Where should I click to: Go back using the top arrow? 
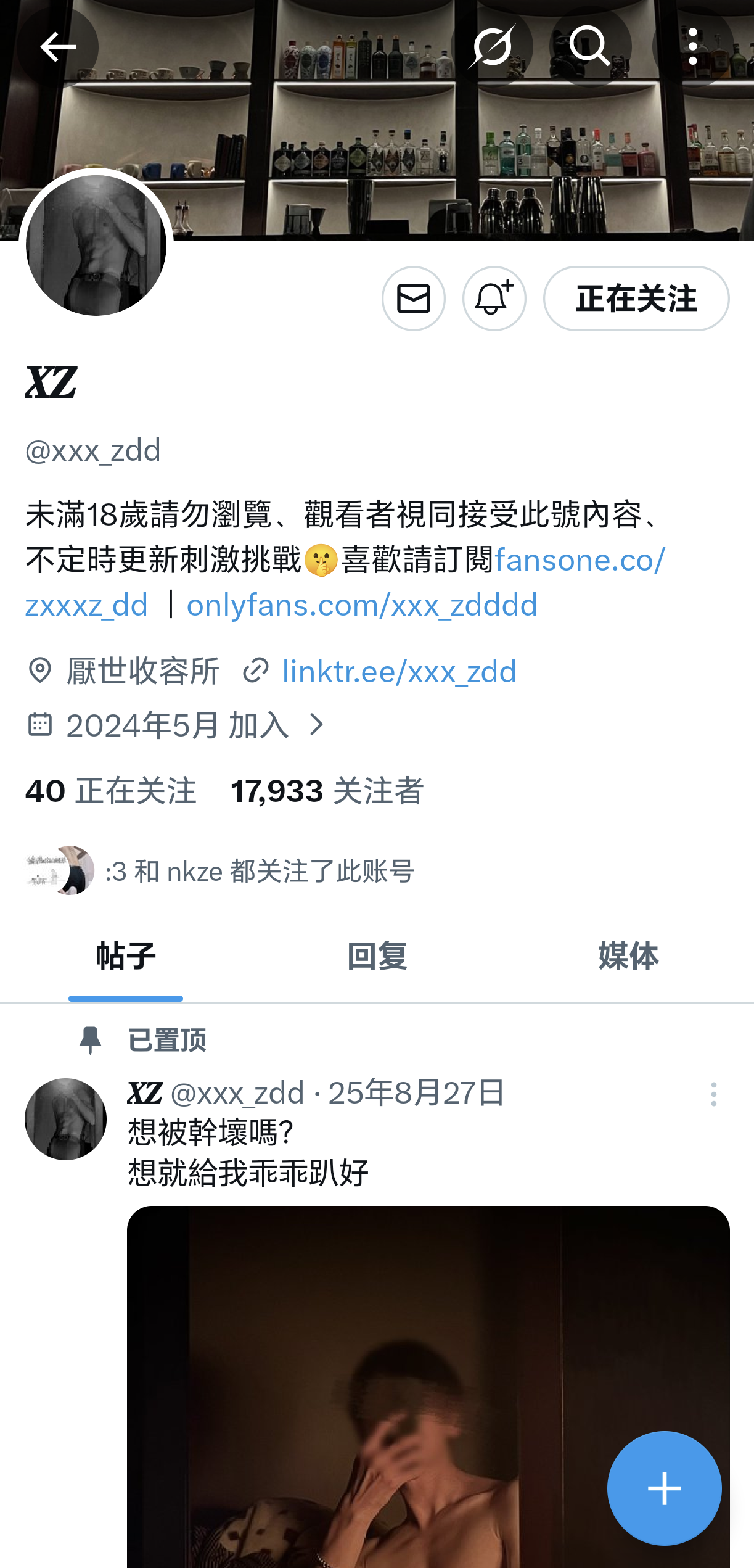click(x=58, y=47)
